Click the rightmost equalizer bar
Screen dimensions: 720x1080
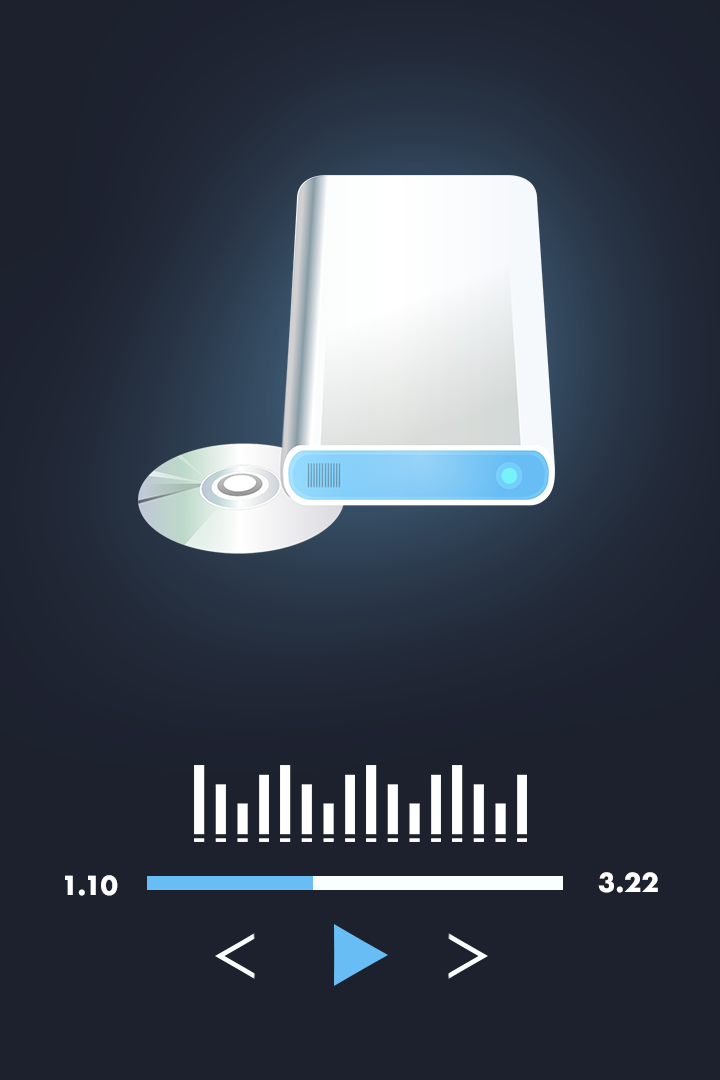click(522, 805)
